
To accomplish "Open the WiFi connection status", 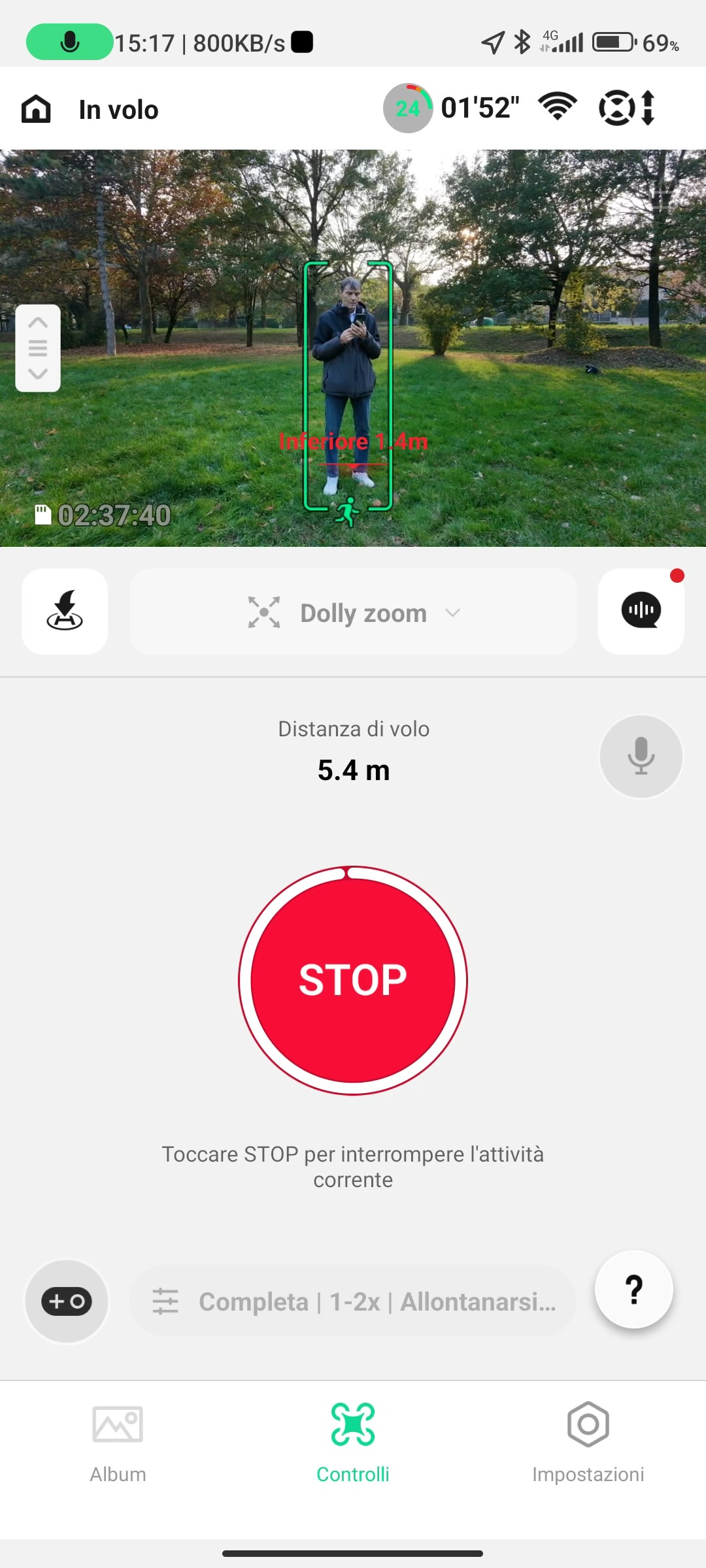I will pos(557,106).
